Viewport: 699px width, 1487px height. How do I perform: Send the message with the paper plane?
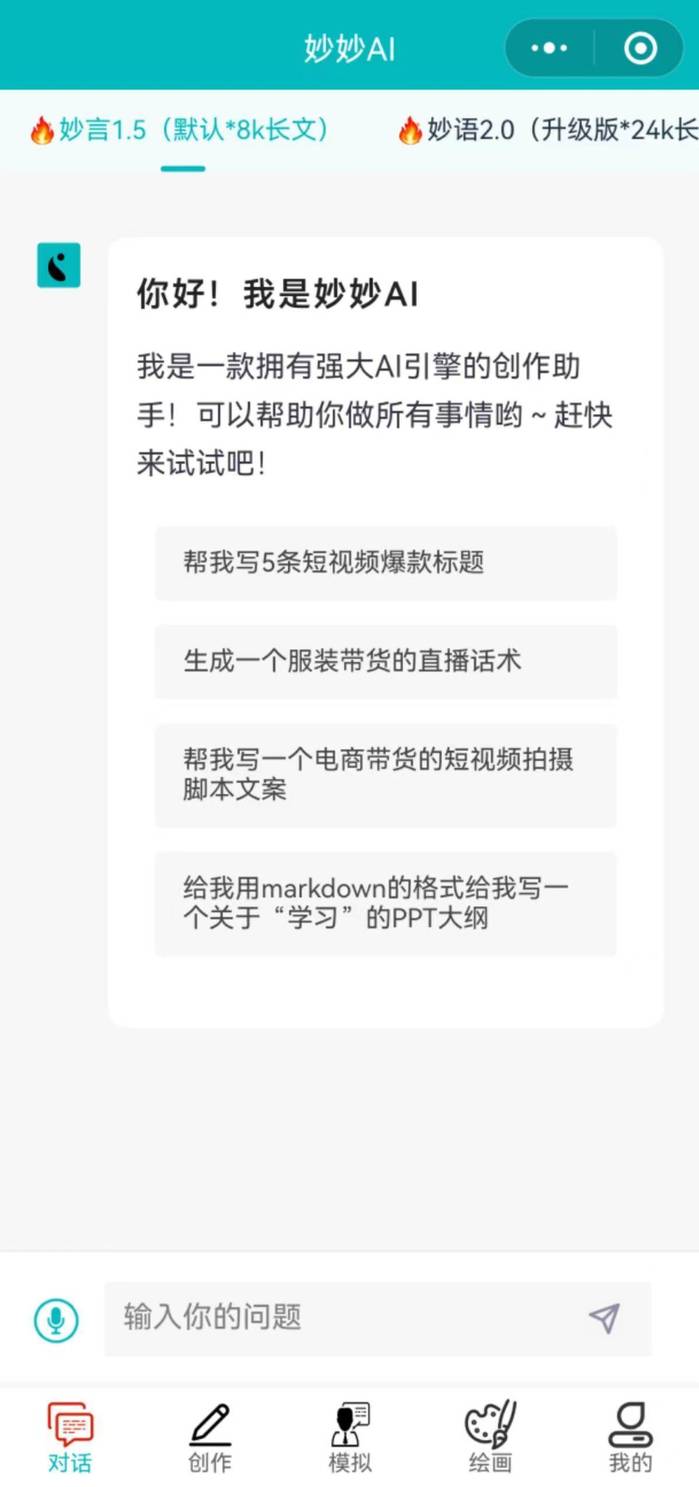(604, 1318)
